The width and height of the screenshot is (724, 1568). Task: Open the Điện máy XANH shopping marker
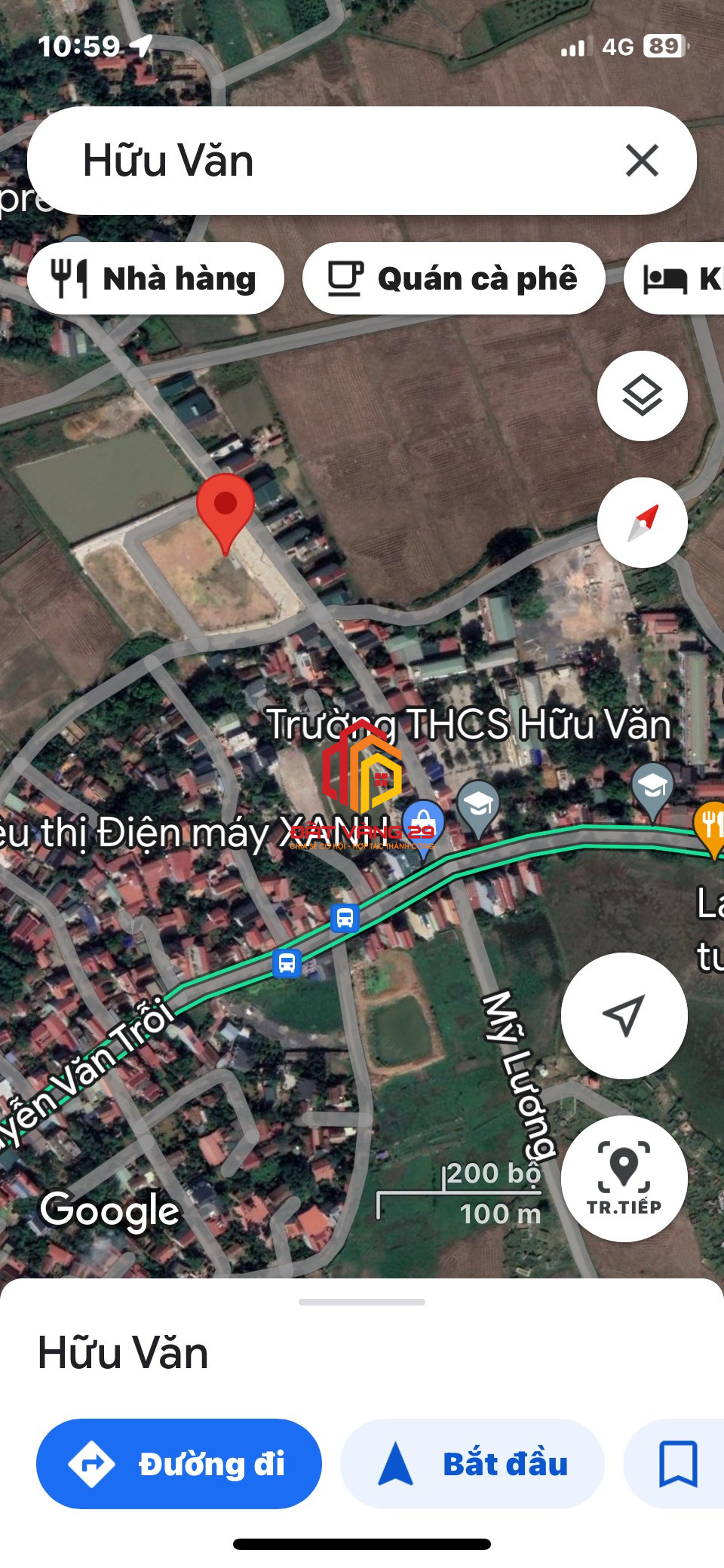tap(423, 822)
